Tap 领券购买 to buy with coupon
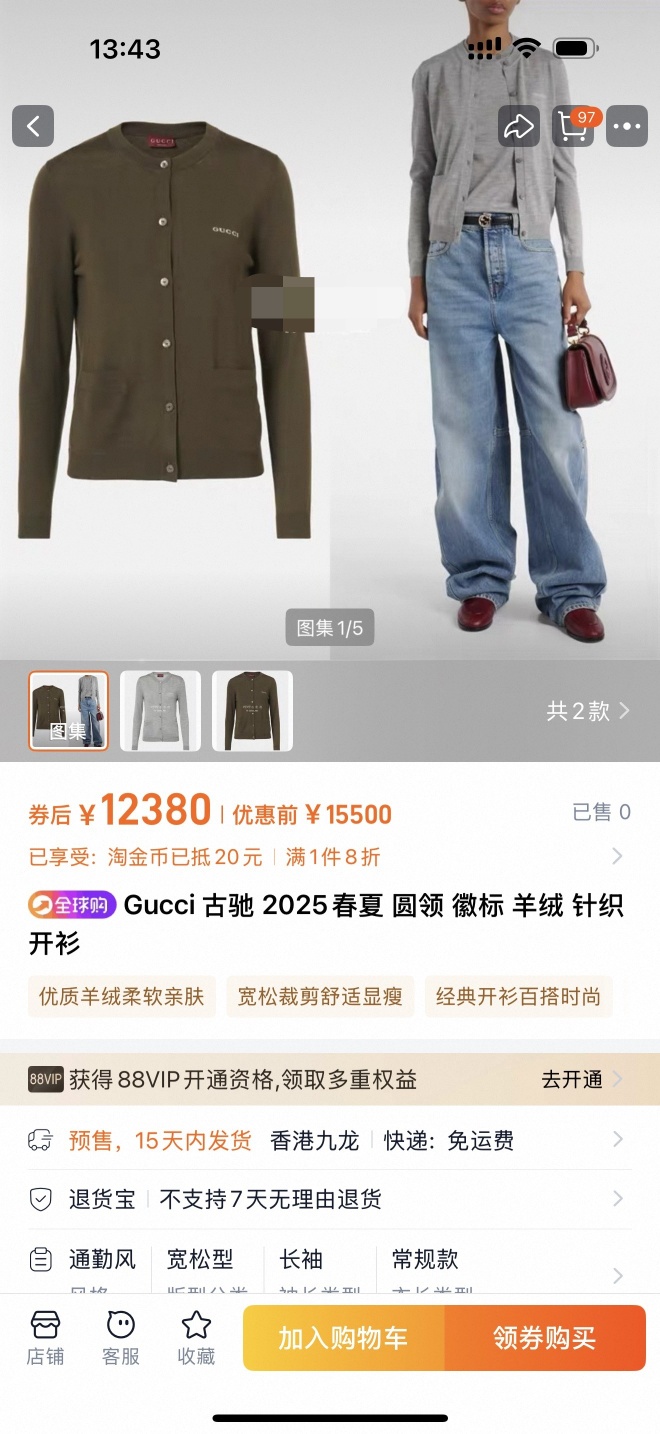This screenshot has height=1434, width=660. pyautogui.click(x=545, y=1338)
